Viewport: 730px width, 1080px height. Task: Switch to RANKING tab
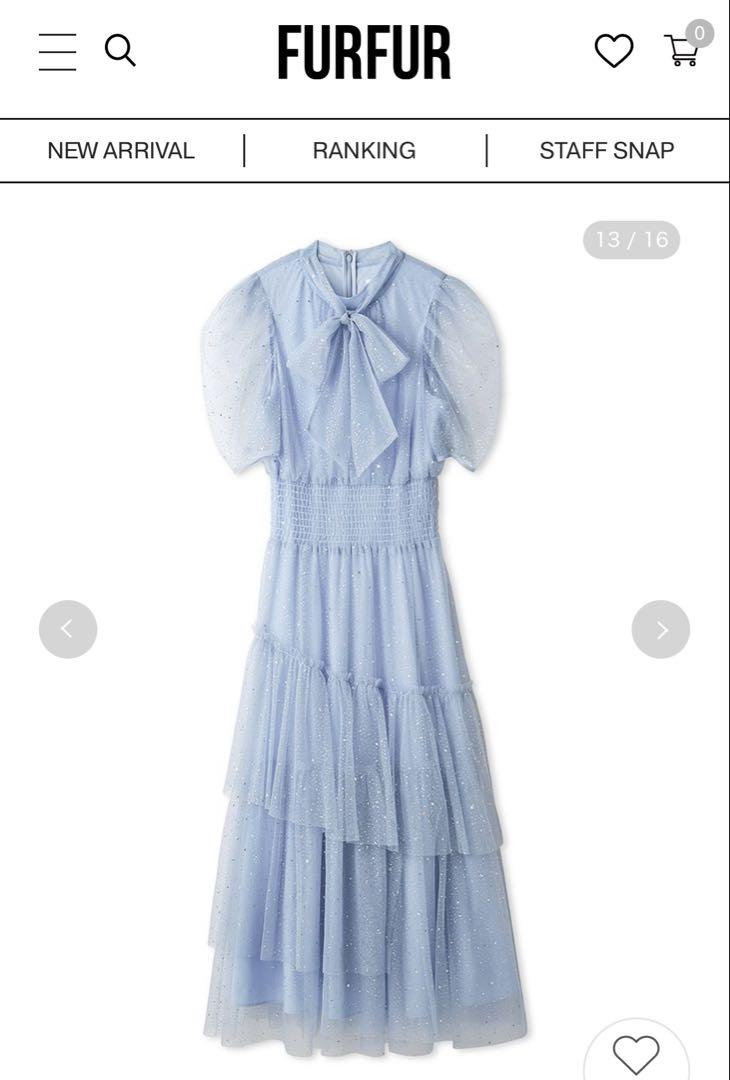point(364,151)
